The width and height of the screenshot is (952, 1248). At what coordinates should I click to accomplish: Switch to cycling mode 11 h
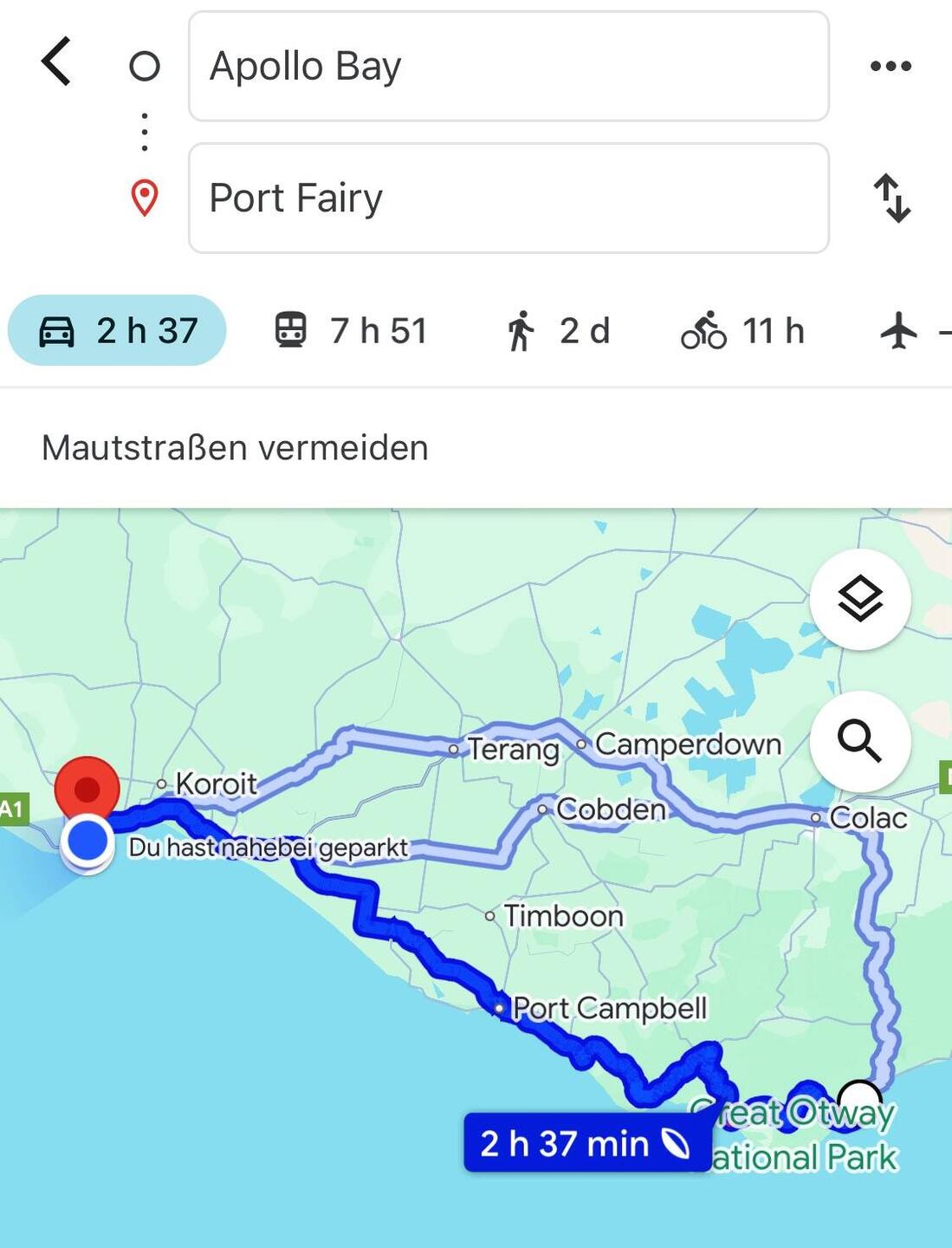click(x=742, y=330)
